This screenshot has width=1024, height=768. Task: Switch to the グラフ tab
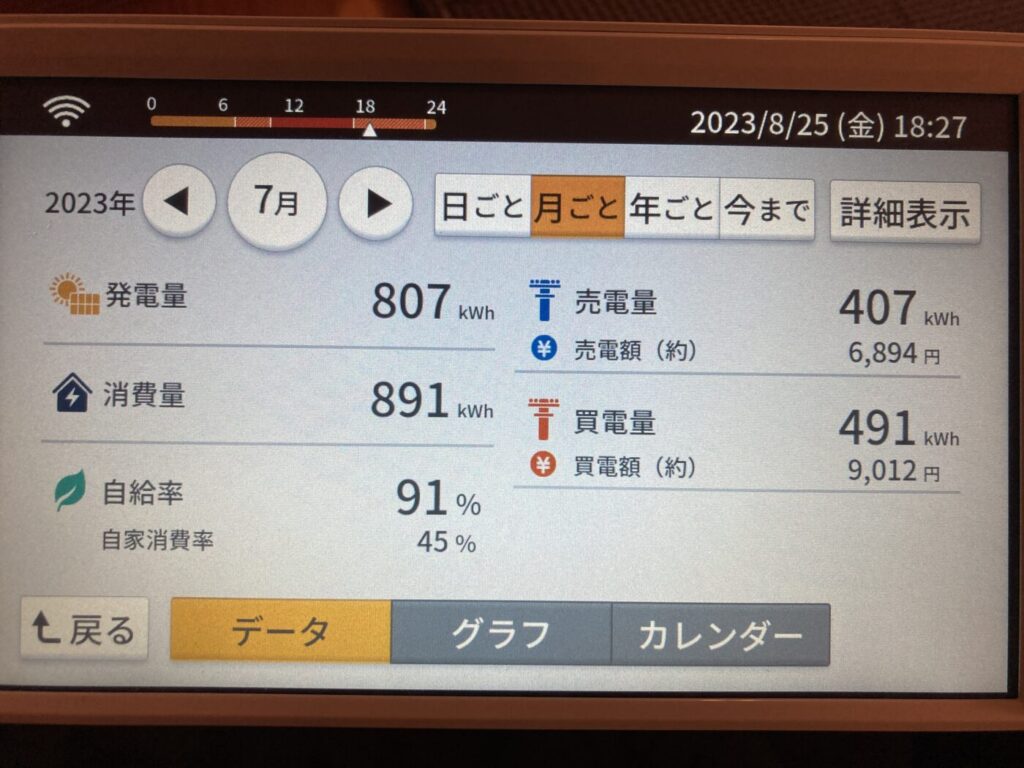pos(500,633)
